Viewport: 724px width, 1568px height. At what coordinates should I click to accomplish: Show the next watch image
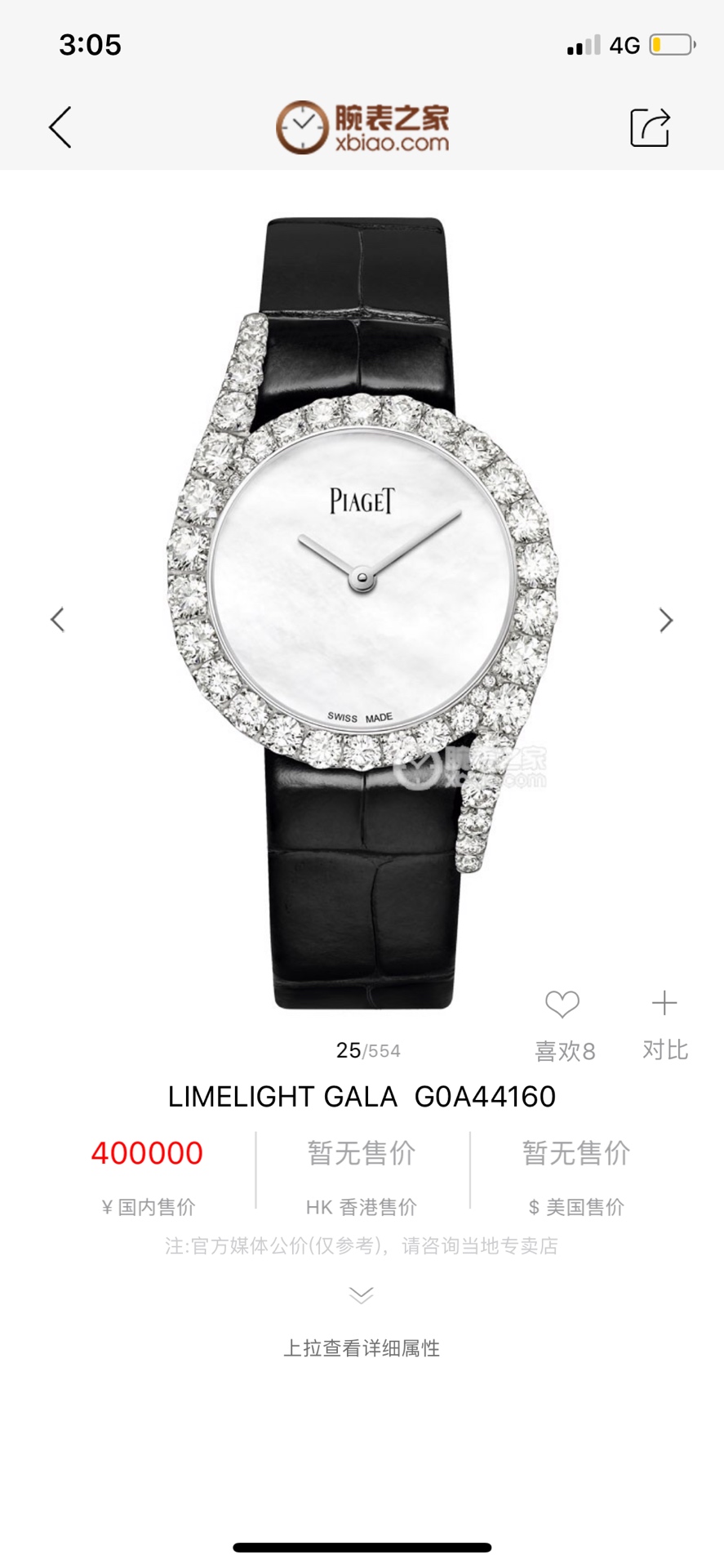tap(666, 620)
